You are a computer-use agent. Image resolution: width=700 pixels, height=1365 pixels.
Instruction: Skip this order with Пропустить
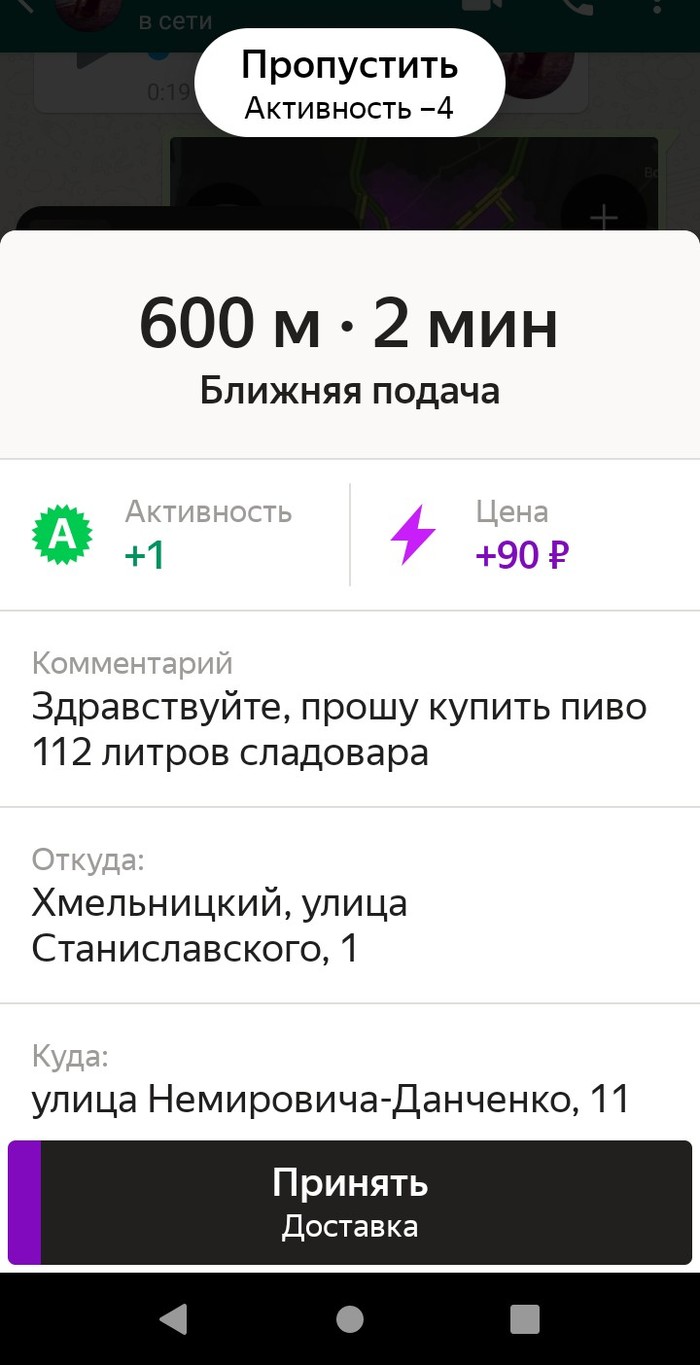349,83
